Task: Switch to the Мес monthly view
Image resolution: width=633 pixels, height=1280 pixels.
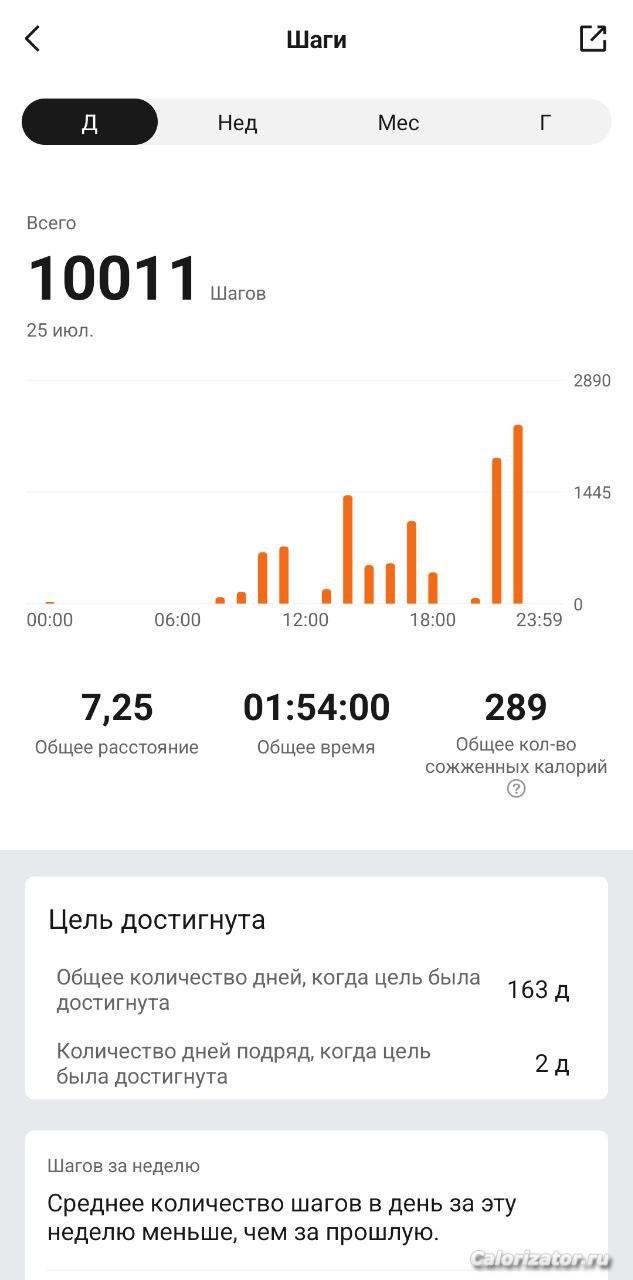Action: (398, 122)
